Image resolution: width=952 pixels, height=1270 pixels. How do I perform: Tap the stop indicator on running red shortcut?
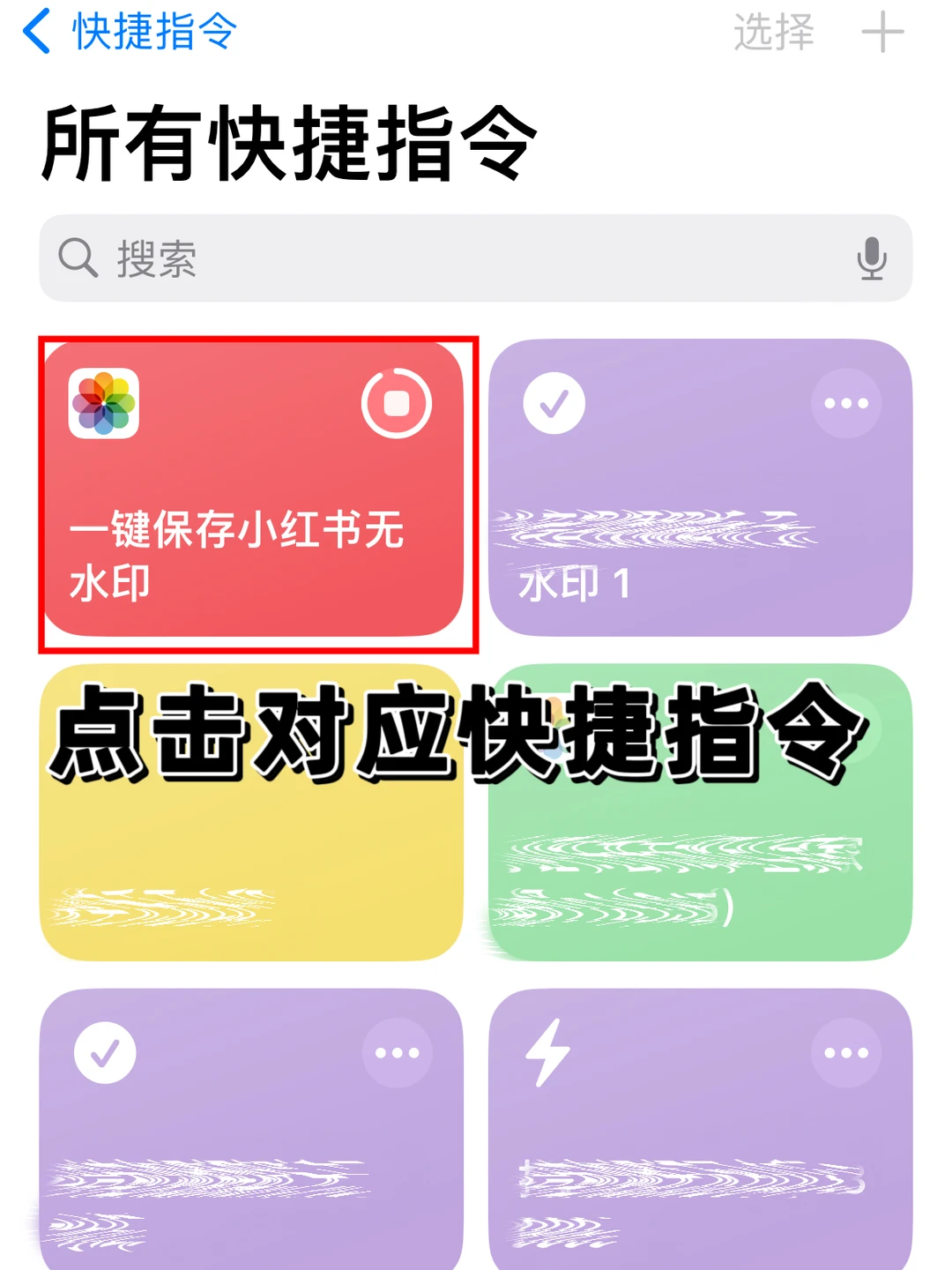coord(398,404)
